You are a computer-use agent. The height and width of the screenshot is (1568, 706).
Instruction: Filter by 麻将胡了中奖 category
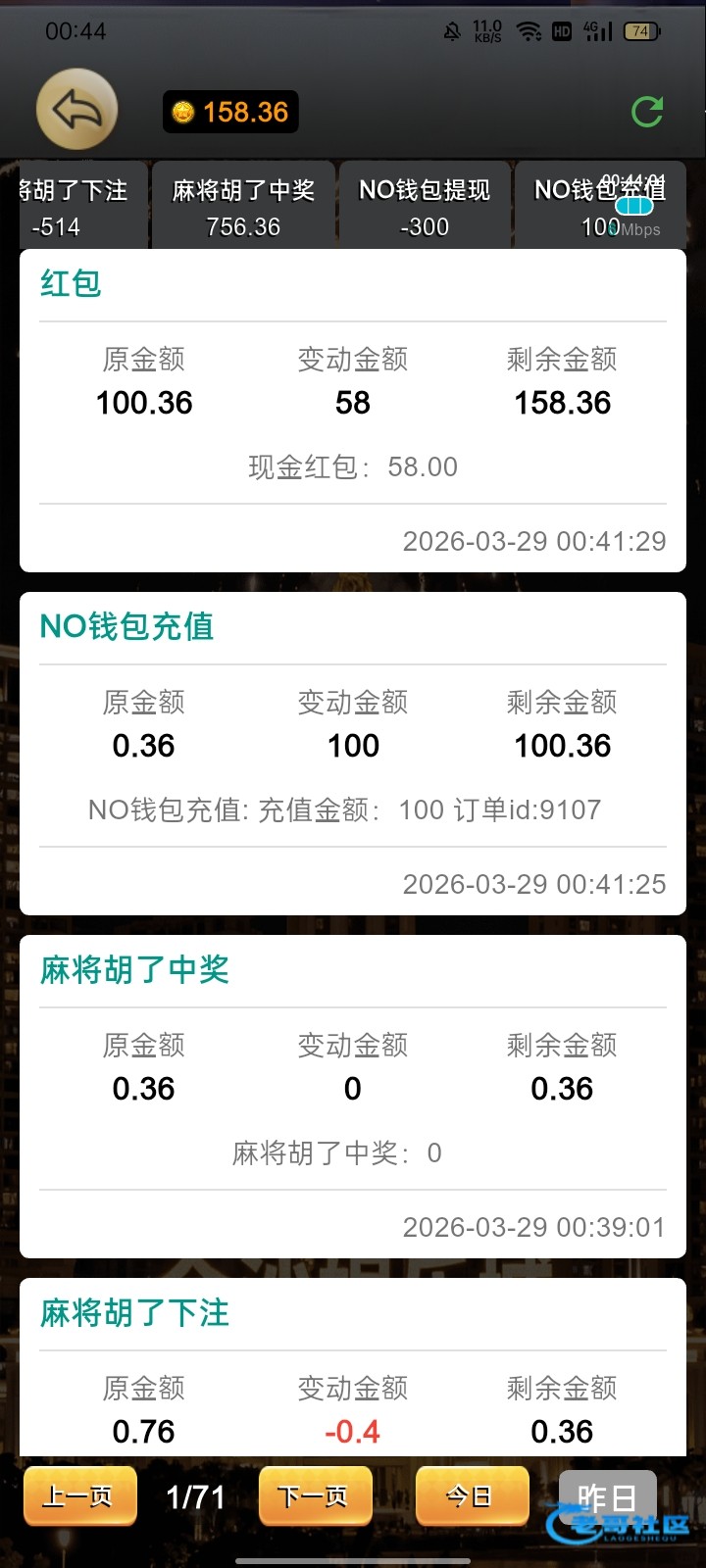click(x=243, y=207)
